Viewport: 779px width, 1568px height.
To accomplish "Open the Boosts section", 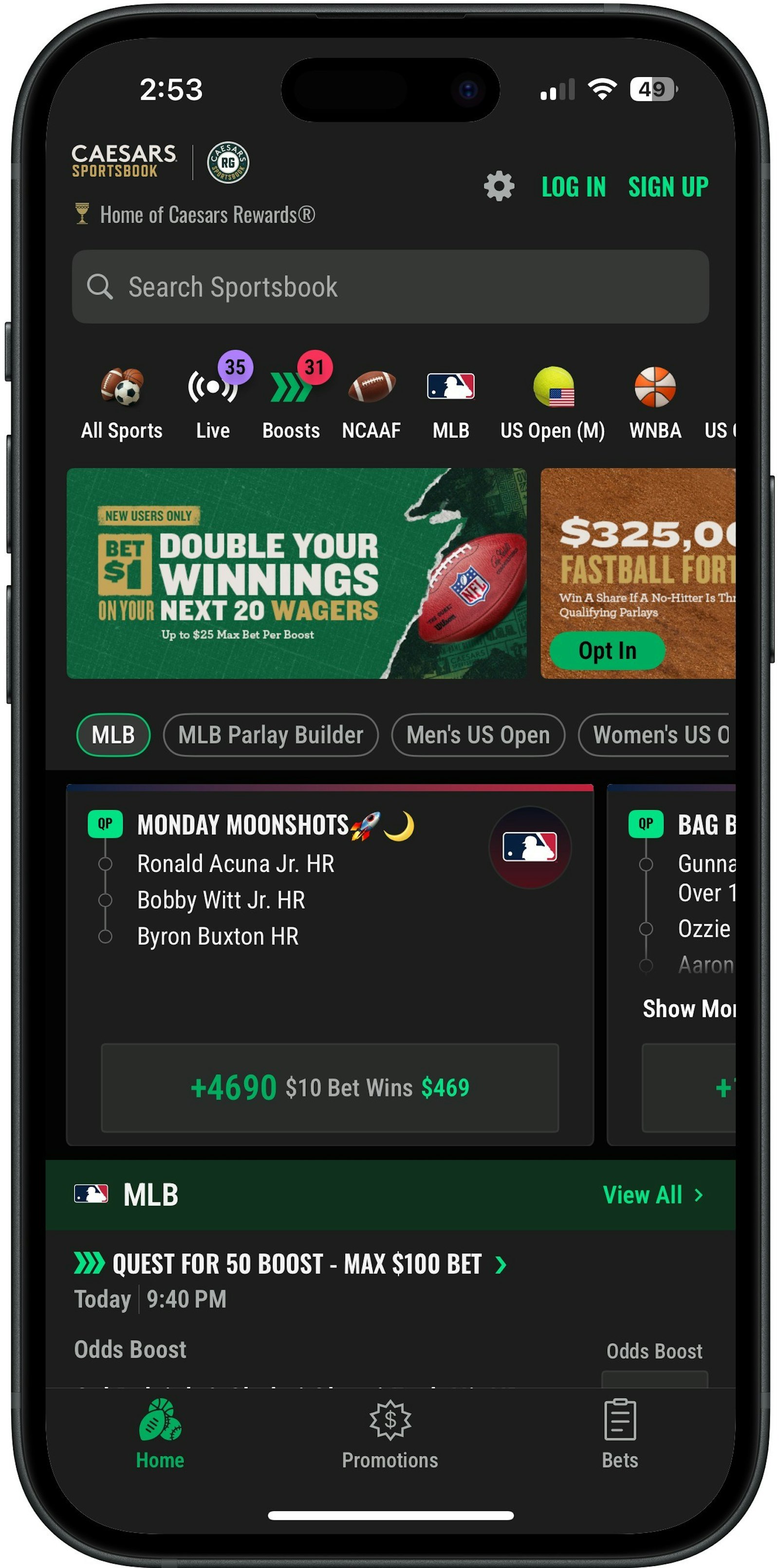I will 291,402.
